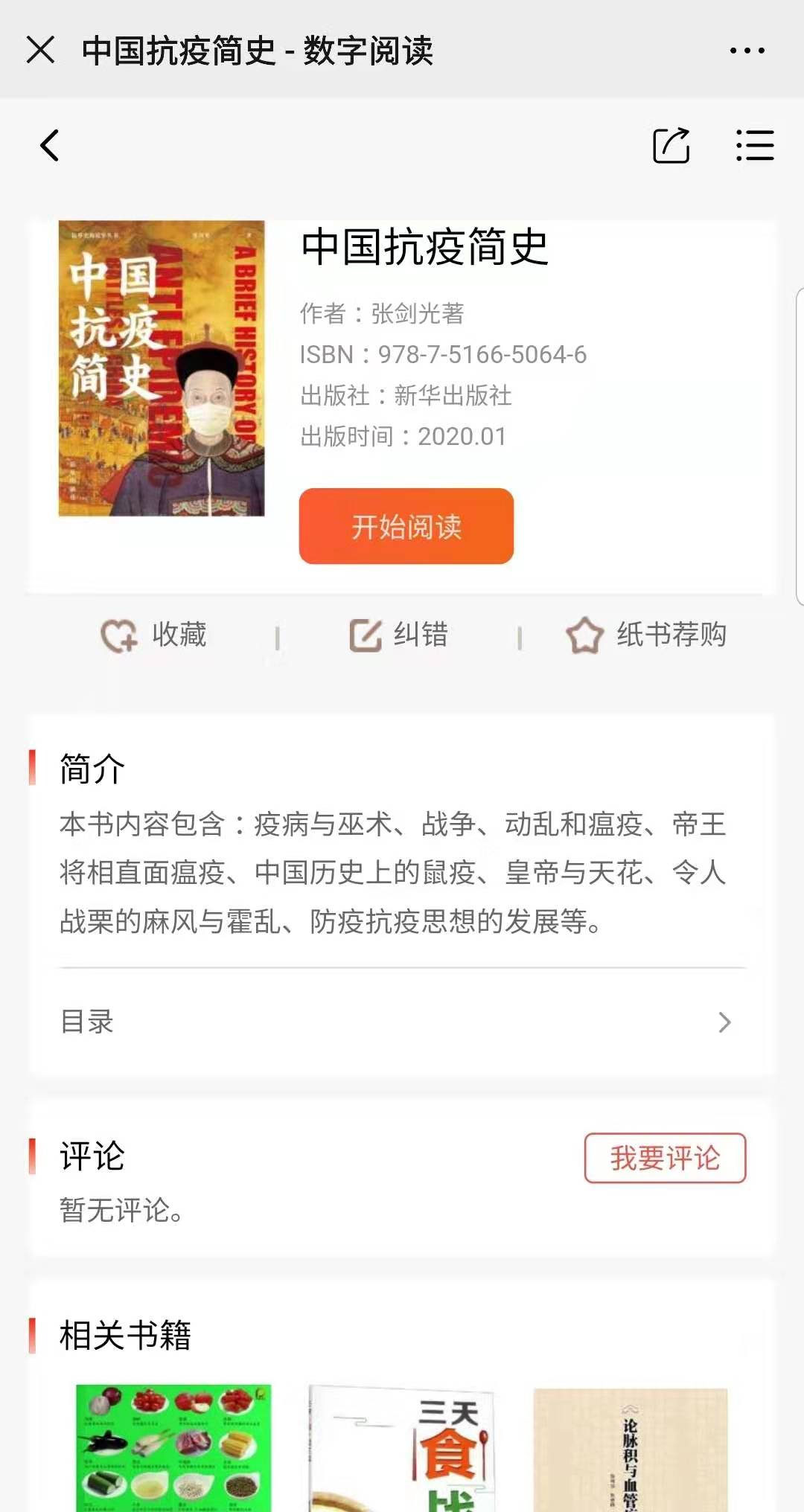Viewport: 804px width, 1512px height.
Task: Tap 开始阅读 to start reading
Action: click(406, 526)
